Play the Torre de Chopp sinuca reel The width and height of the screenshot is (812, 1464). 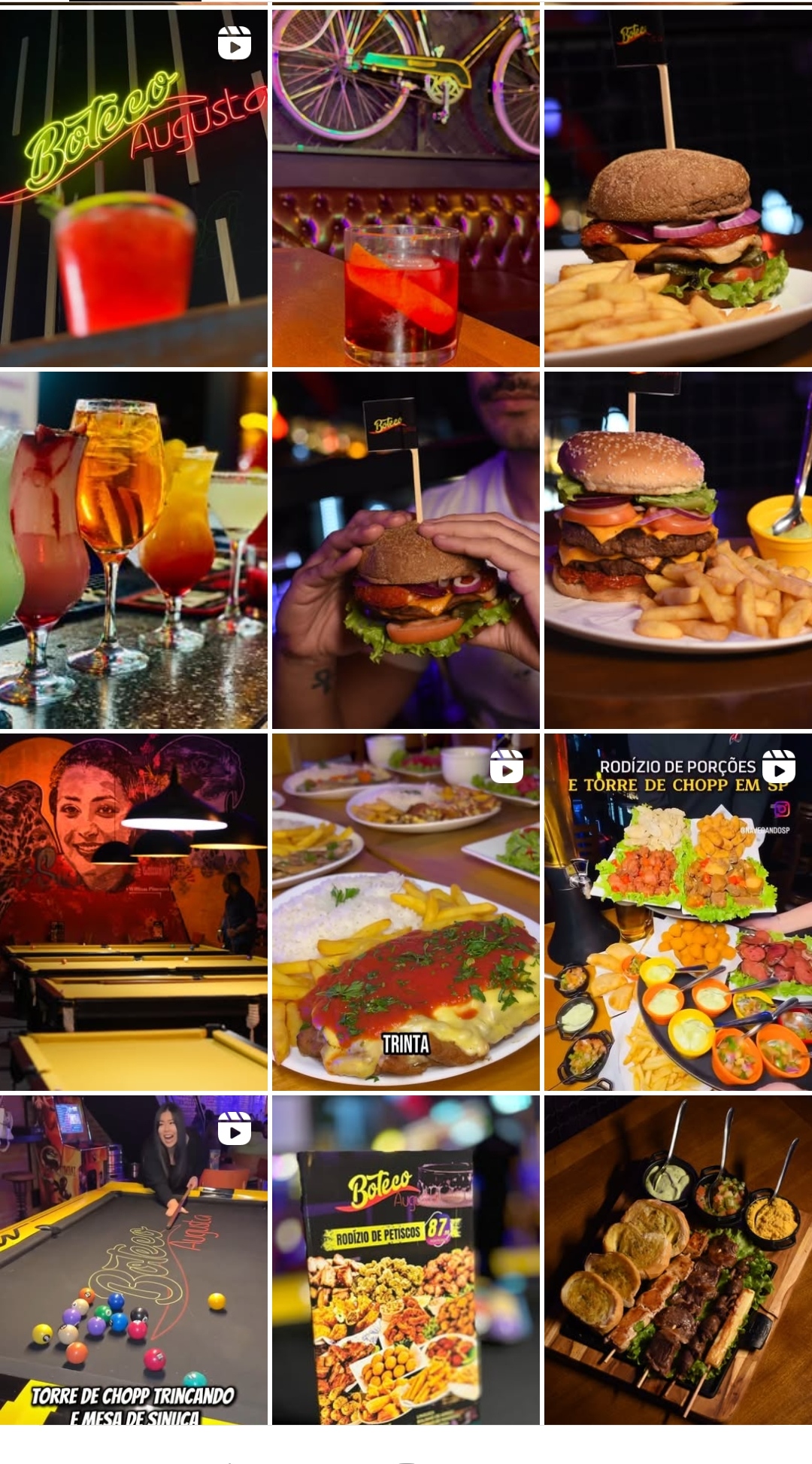point(133,1259)
